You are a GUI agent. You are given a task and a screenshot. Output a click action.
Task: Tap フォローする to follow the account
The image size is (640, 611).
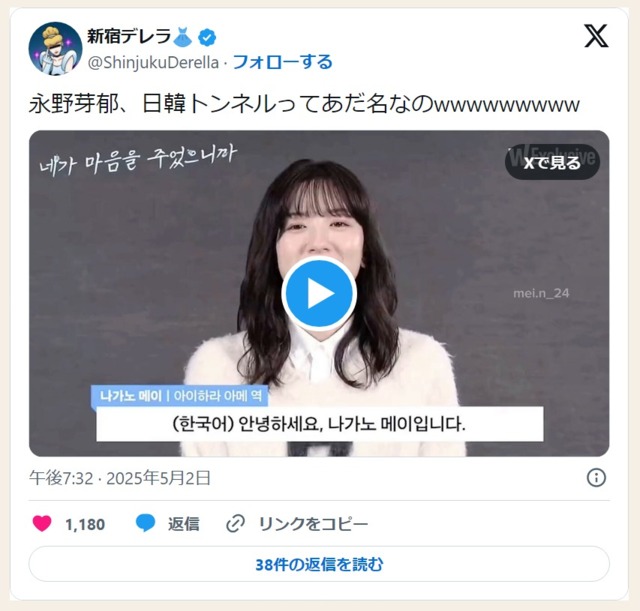click(283, 62)
